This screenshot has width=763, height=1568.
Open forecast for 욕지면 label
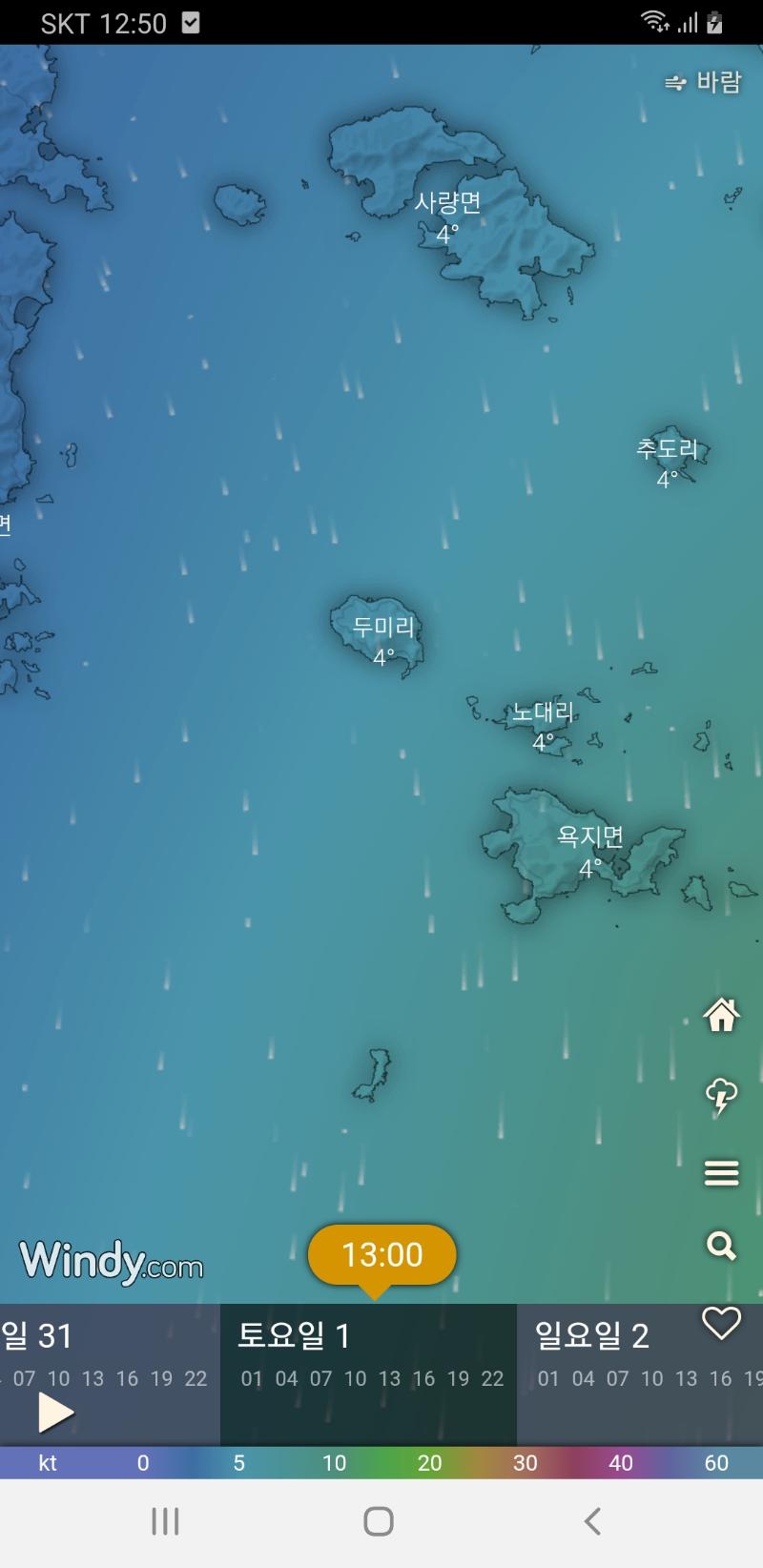(590, 837)
